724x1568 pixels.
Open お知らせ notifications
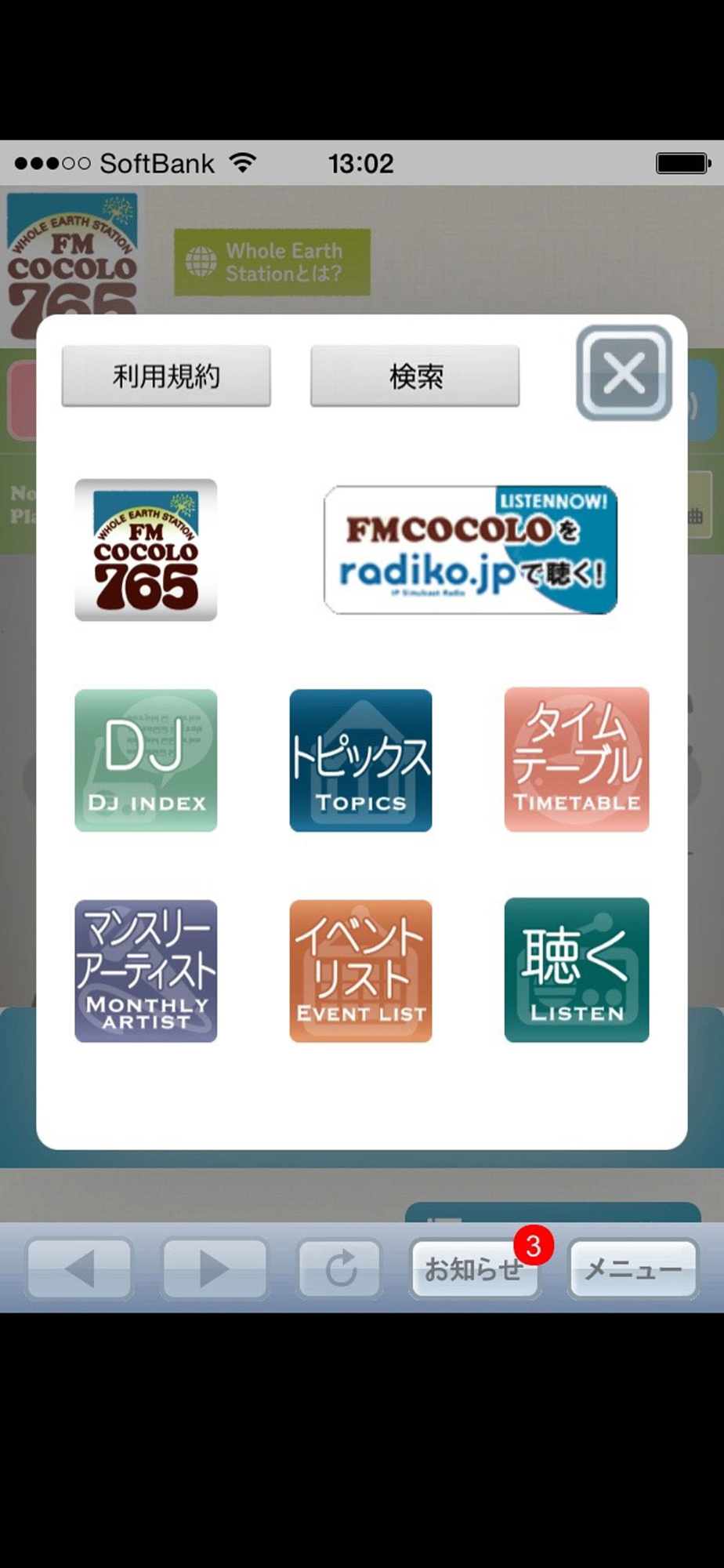[x=475, y=1269]
